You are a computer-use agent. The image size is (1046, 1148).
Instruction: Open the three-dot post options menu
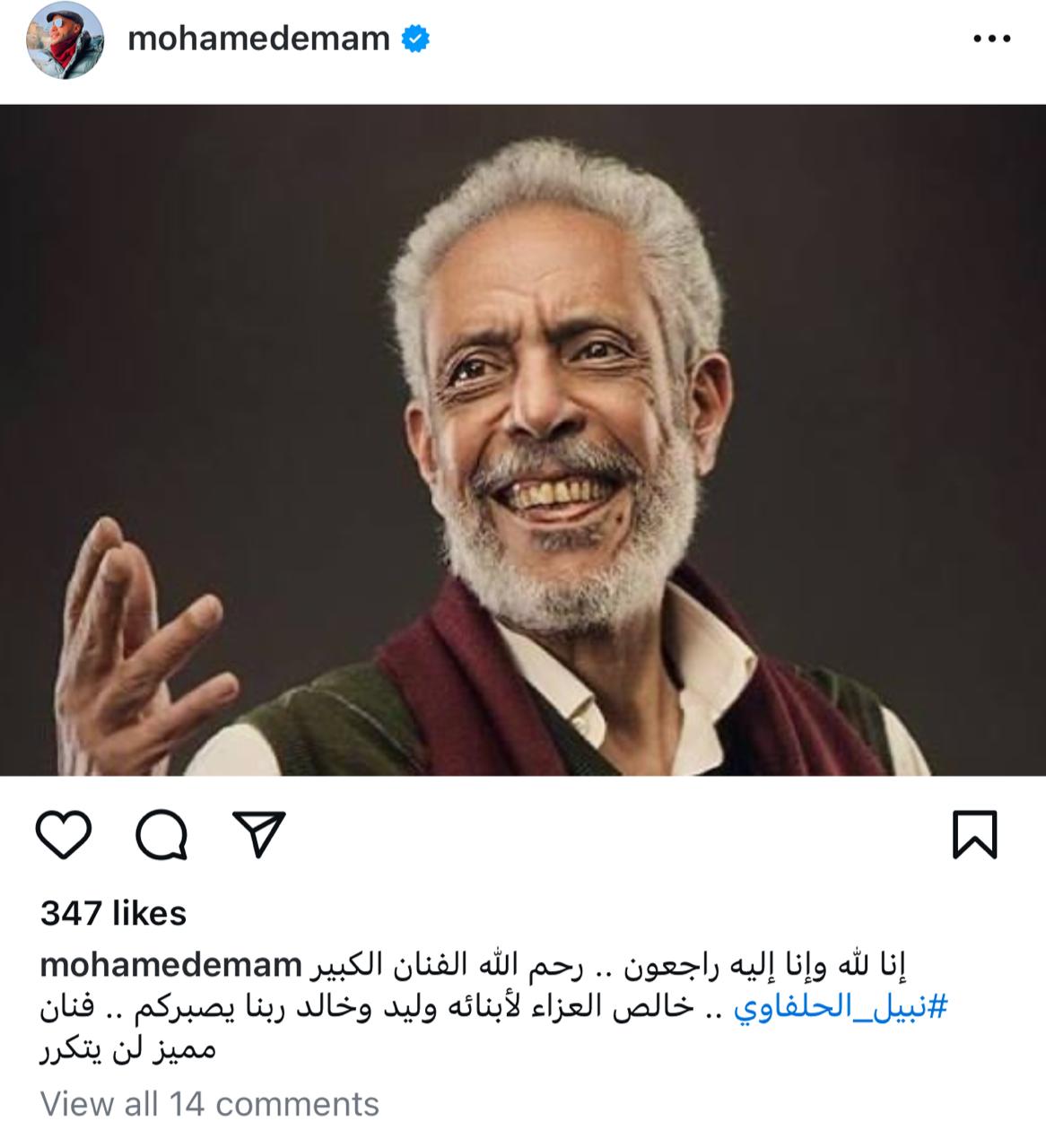coord(991,39)
